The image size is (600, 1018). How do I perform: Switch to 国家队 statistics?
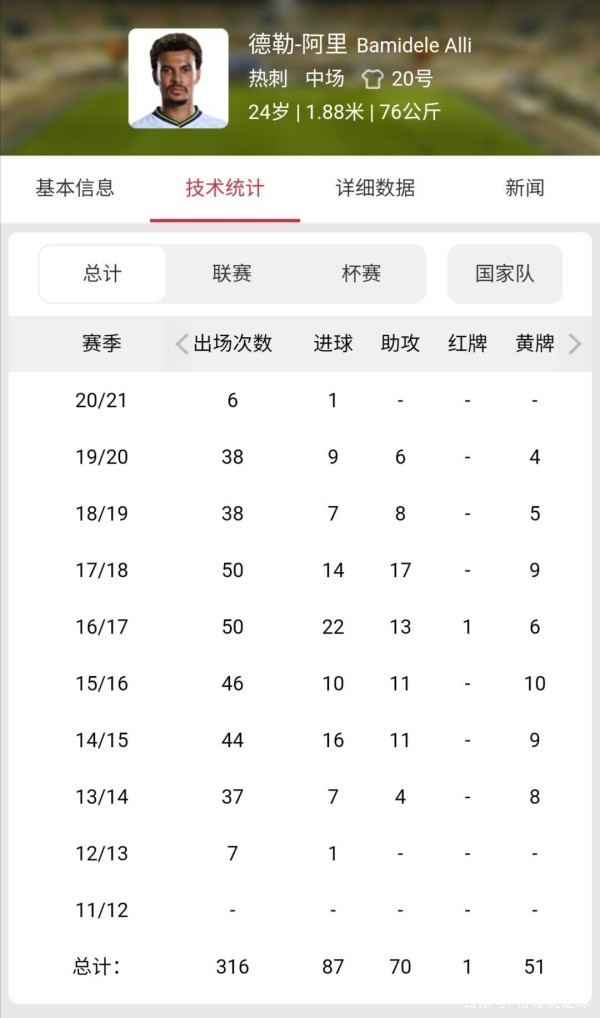tap(505, 273)
